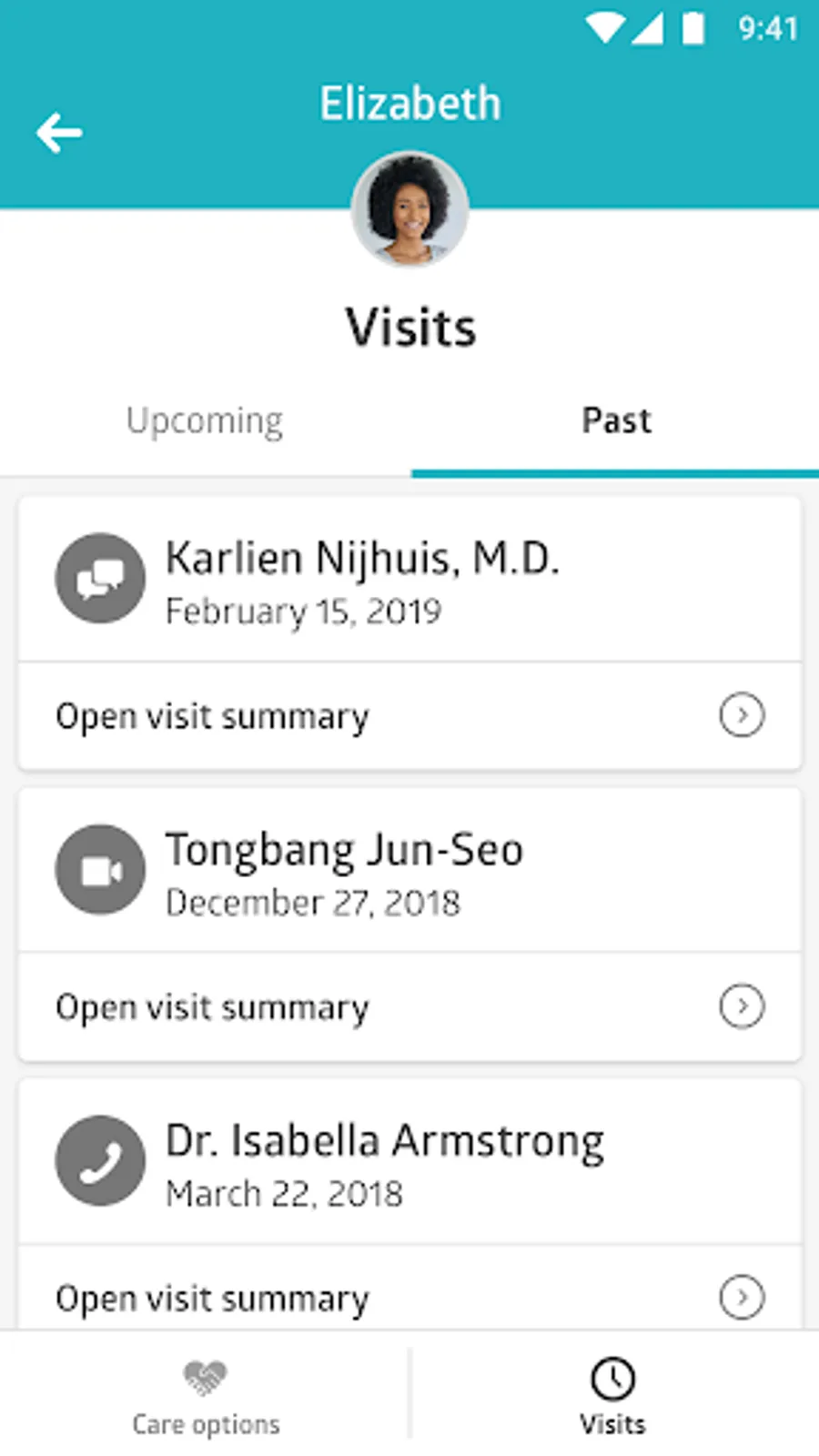
Task: Open visit summary for March 22, 2018
Action: [409, 1297]
